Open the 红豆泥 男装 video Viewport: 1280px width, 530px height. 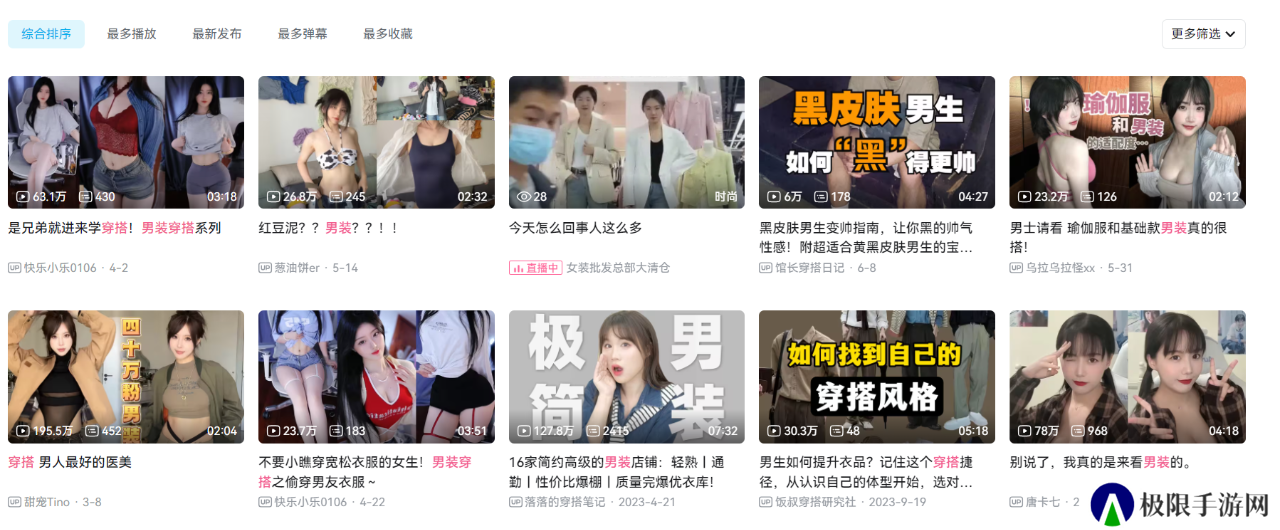click(x=376, y=142)
